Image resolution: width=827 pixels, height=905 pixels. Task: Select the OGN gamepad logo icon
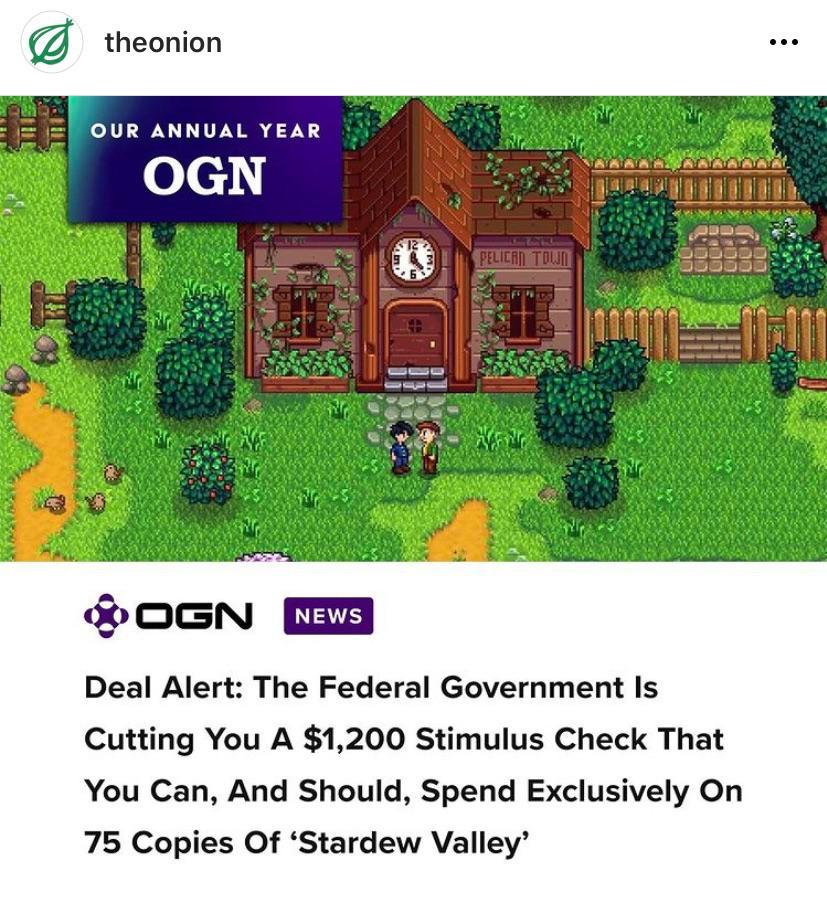tap(104, 616)
